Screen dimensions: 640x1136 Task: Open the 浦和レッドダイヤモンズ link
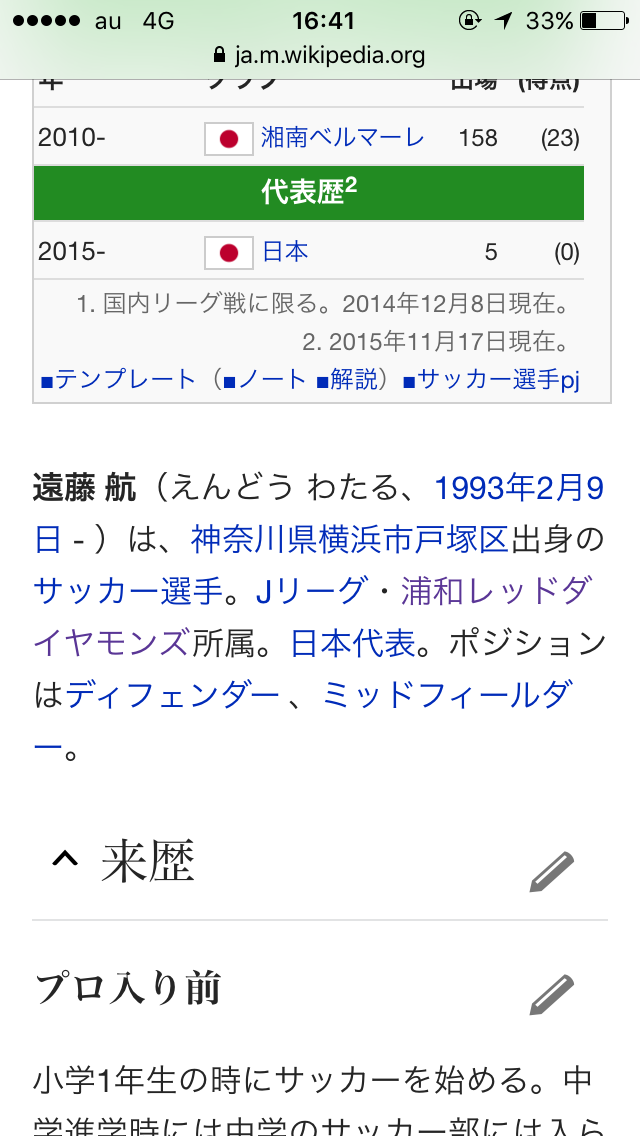click(500, 591)
